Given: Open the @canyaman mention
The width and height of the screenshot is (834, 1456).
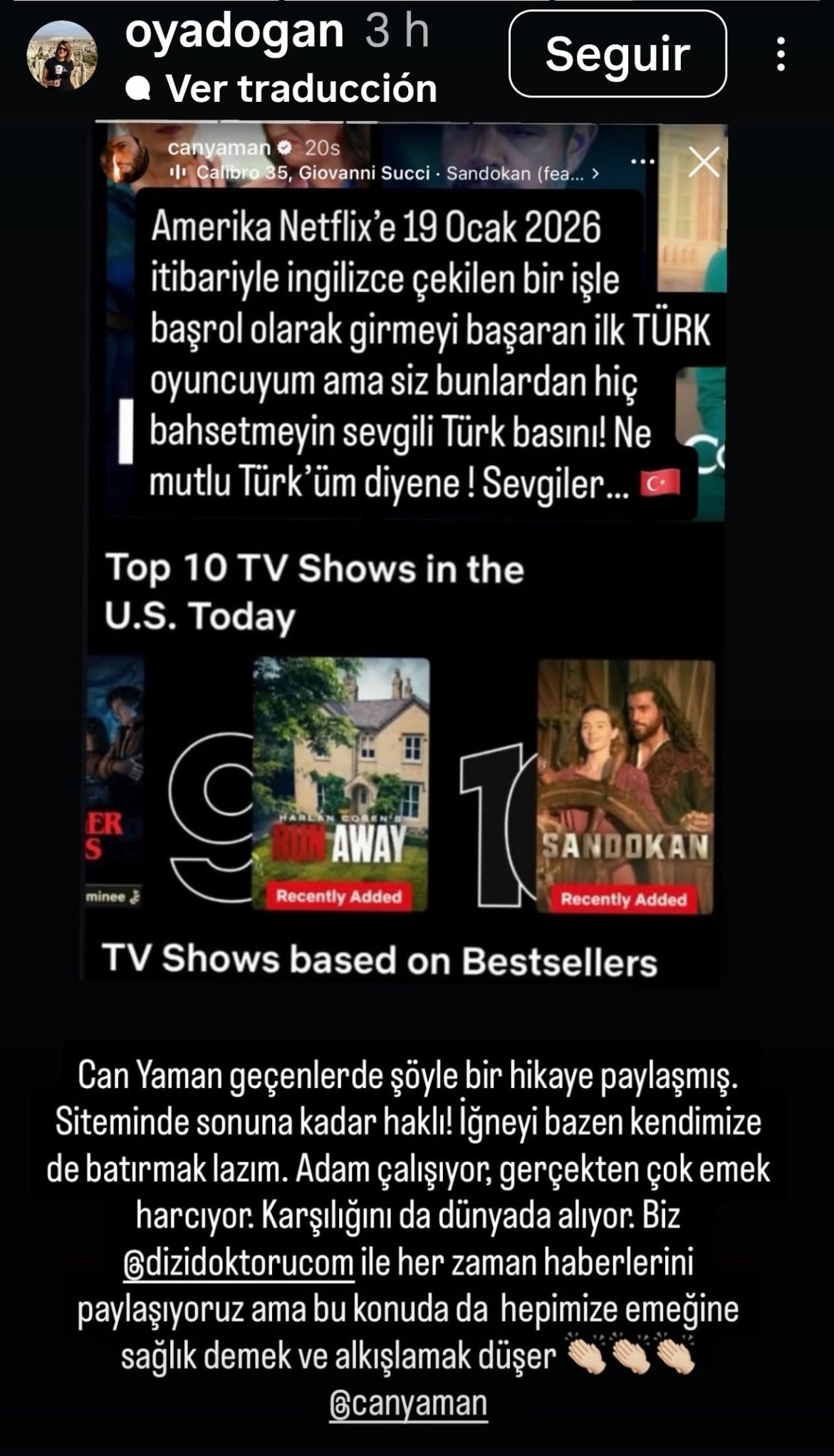Looking at the screenshot, I should coord(409,1404).
